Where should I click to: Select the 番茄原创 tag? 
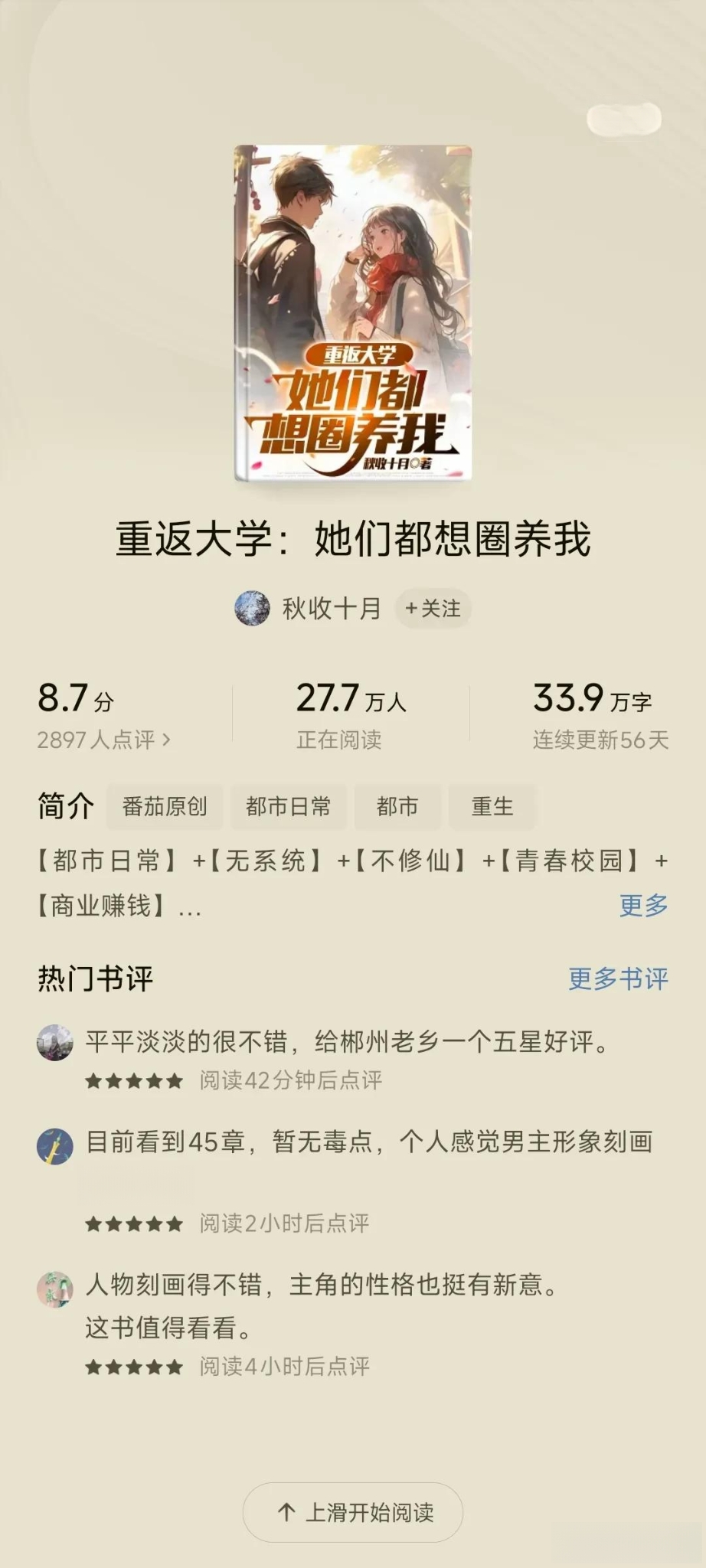click(x=165, y=806)
